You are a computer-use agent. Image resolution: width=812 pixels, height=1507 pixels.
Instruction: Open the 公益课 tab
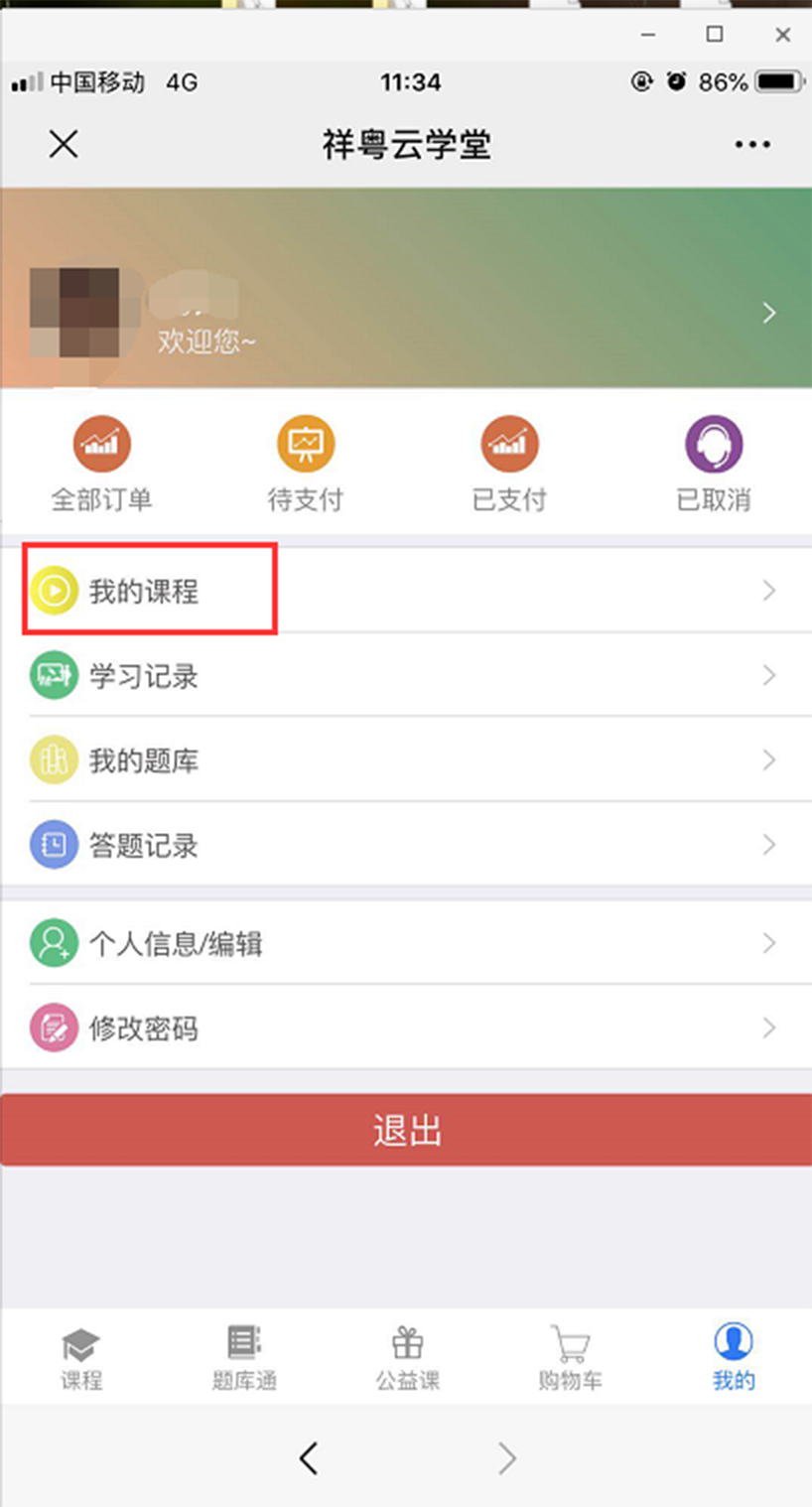(407, 1360)
